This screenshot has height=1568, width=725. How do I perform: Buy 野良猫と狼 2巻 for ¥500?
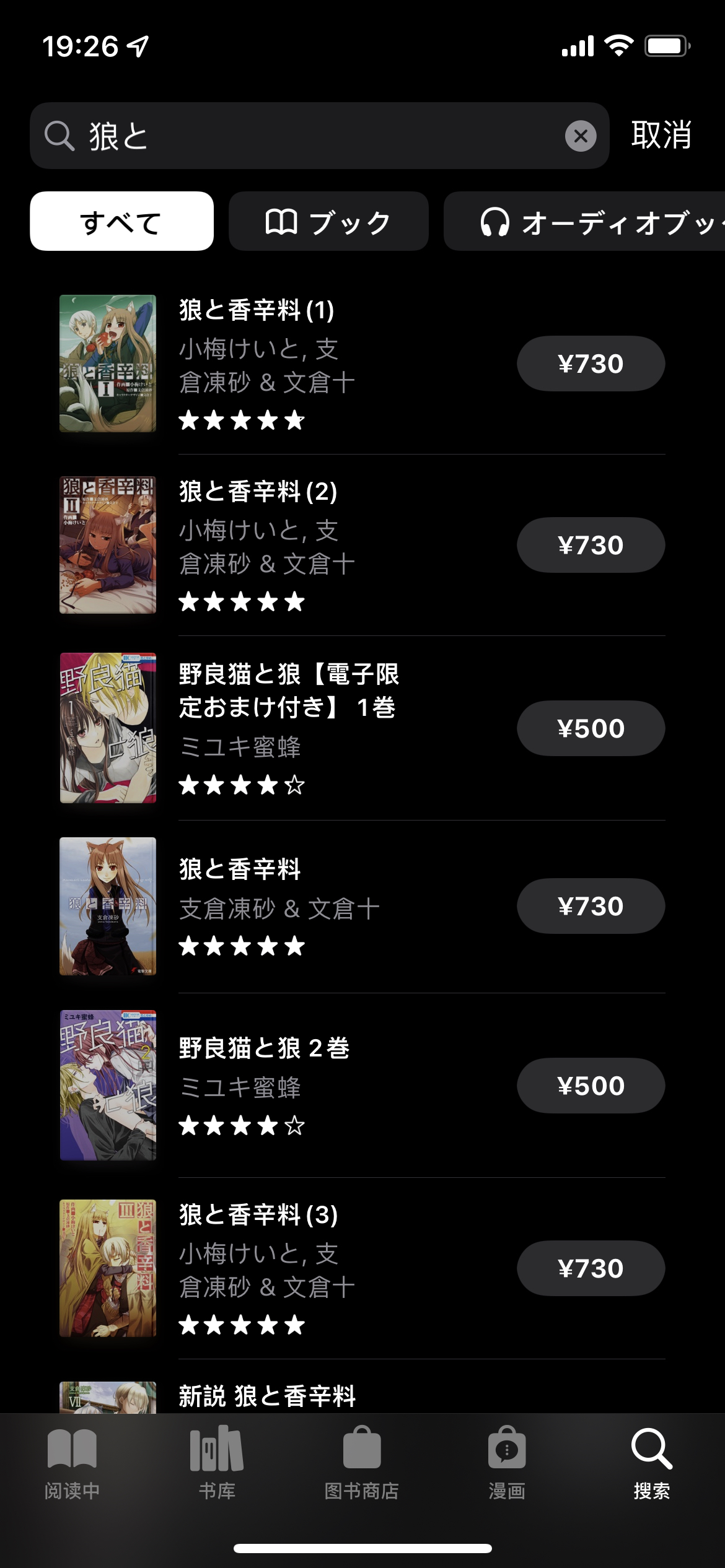[x=591, y=1086]
